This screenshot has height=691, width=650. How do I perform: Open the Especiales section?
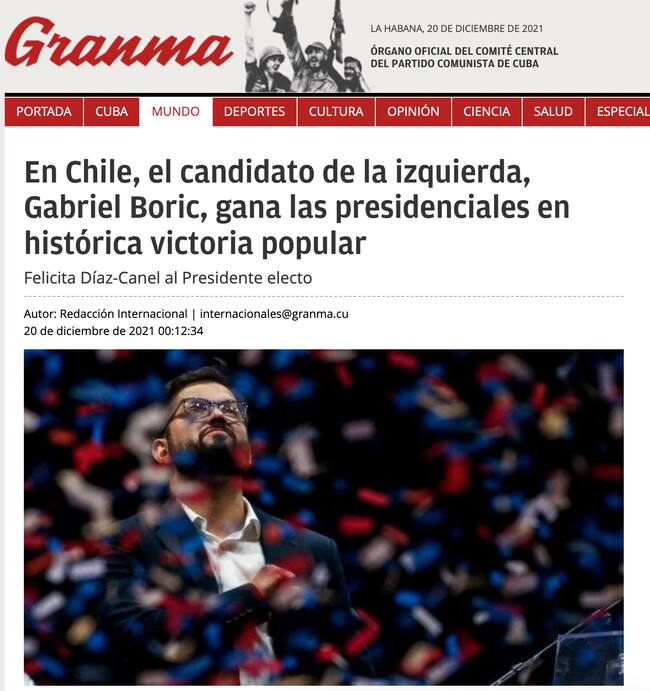(618, 111)
